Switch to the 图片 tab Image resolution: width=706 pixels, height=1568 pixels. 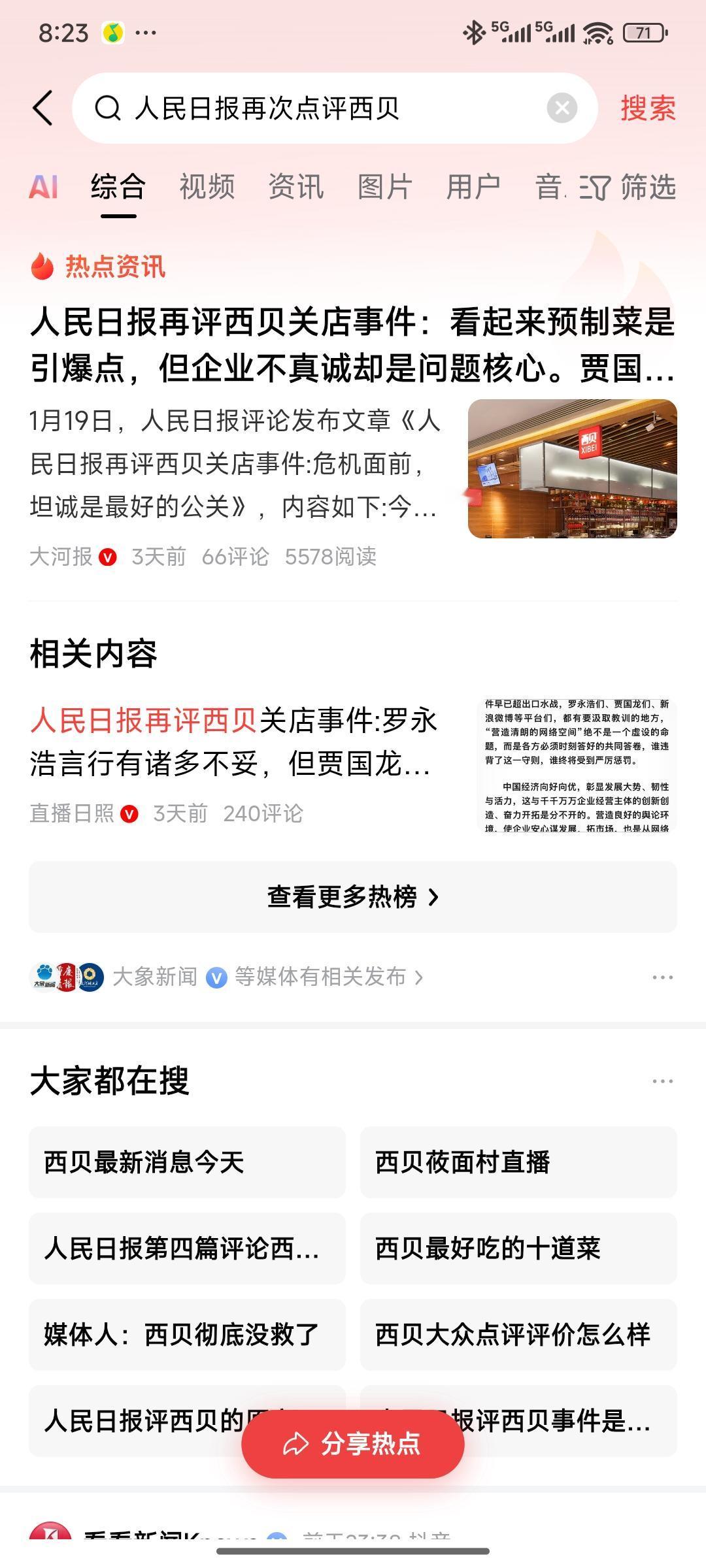coord(383,188)
